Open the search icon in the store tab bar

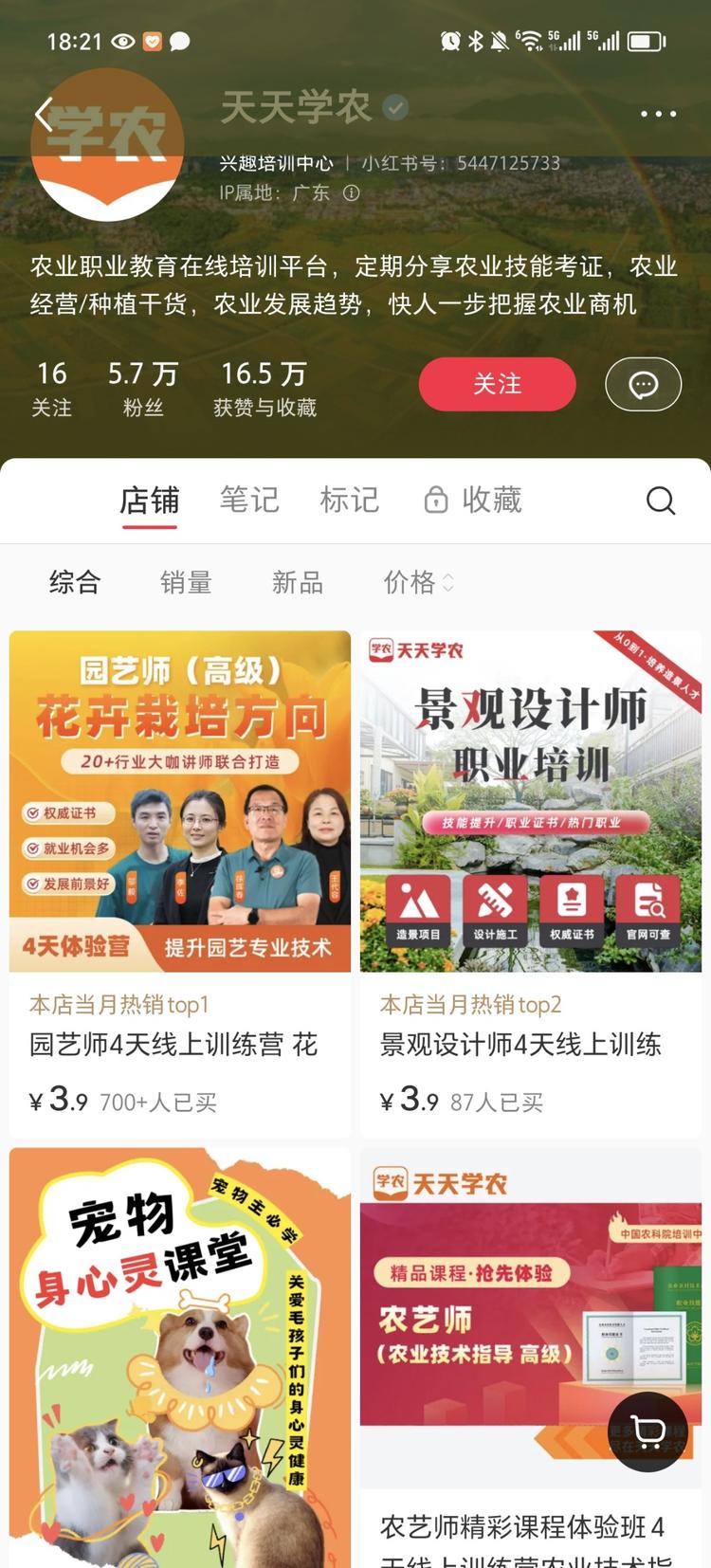(x=661, y=501)
